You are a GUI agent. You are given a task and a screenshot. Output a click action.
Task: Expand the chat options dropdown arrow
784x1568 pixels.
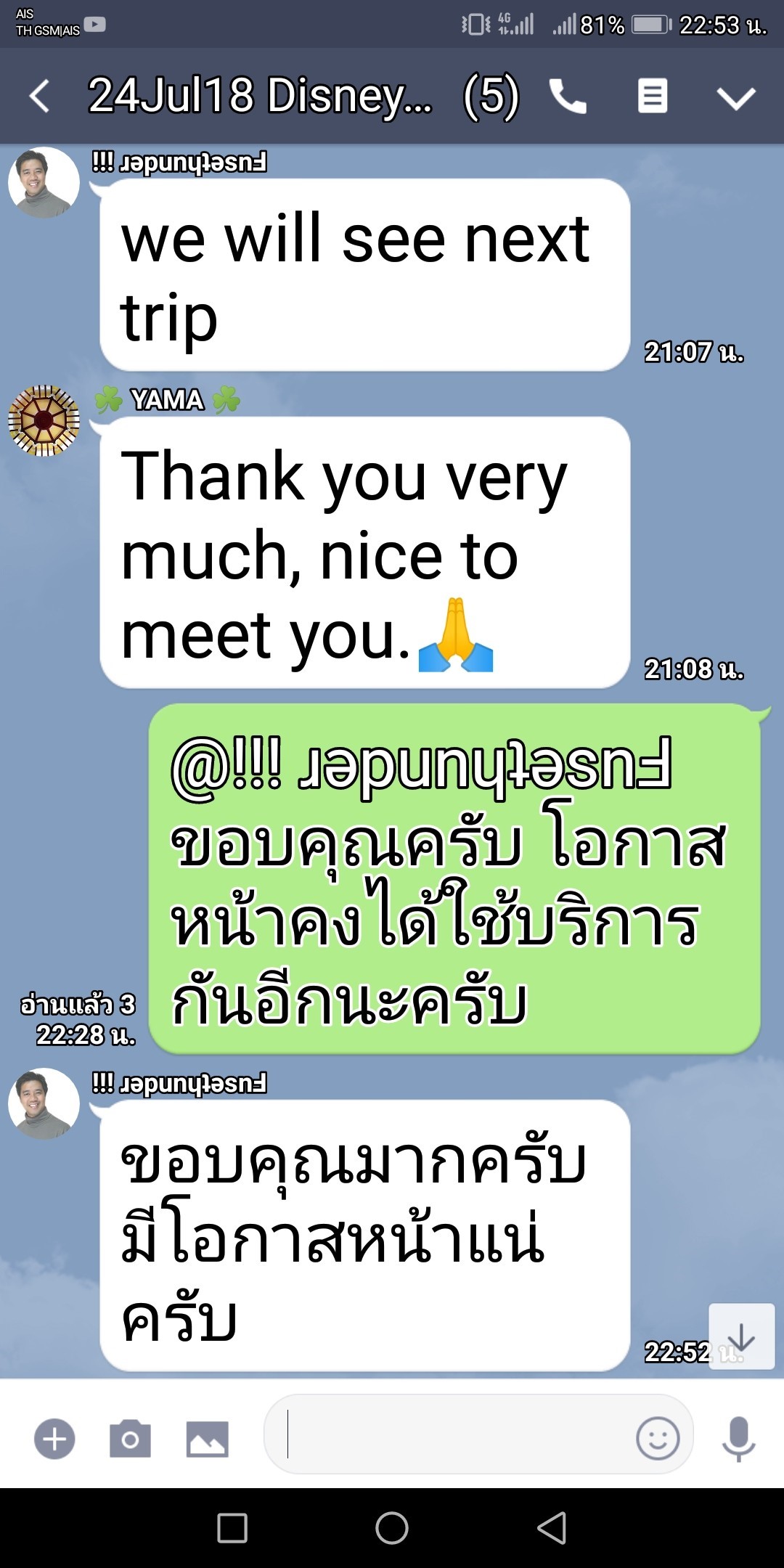point(736,98)
